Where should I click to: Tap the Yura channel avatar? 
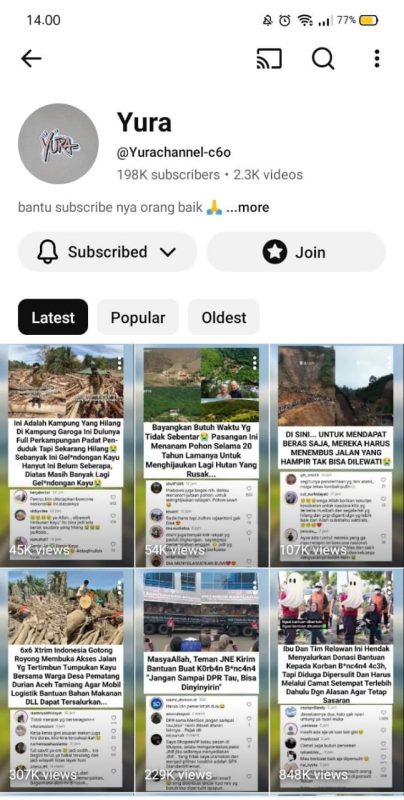[x=58, y=144]
